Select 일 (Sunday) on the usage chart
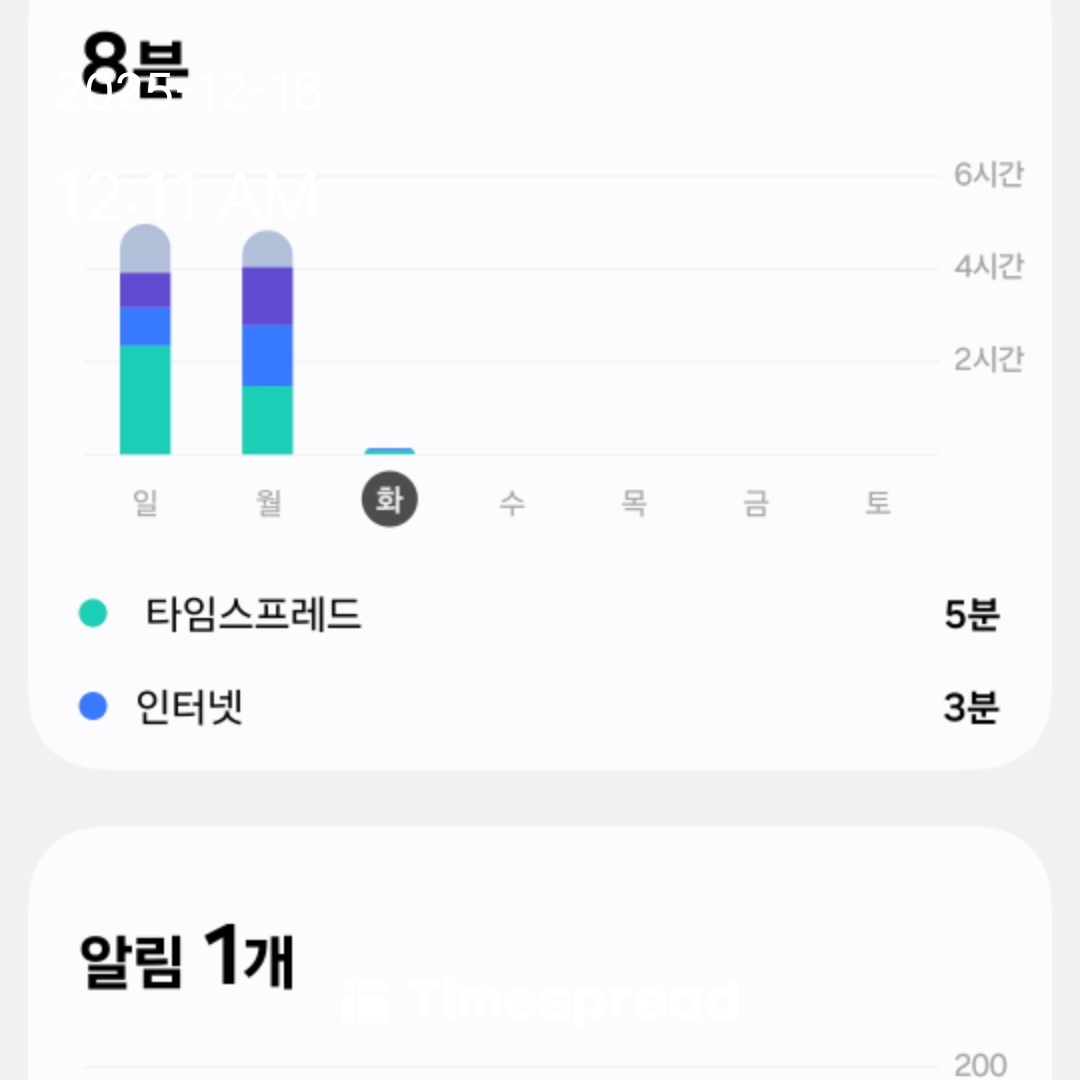 tap(145, 502)
